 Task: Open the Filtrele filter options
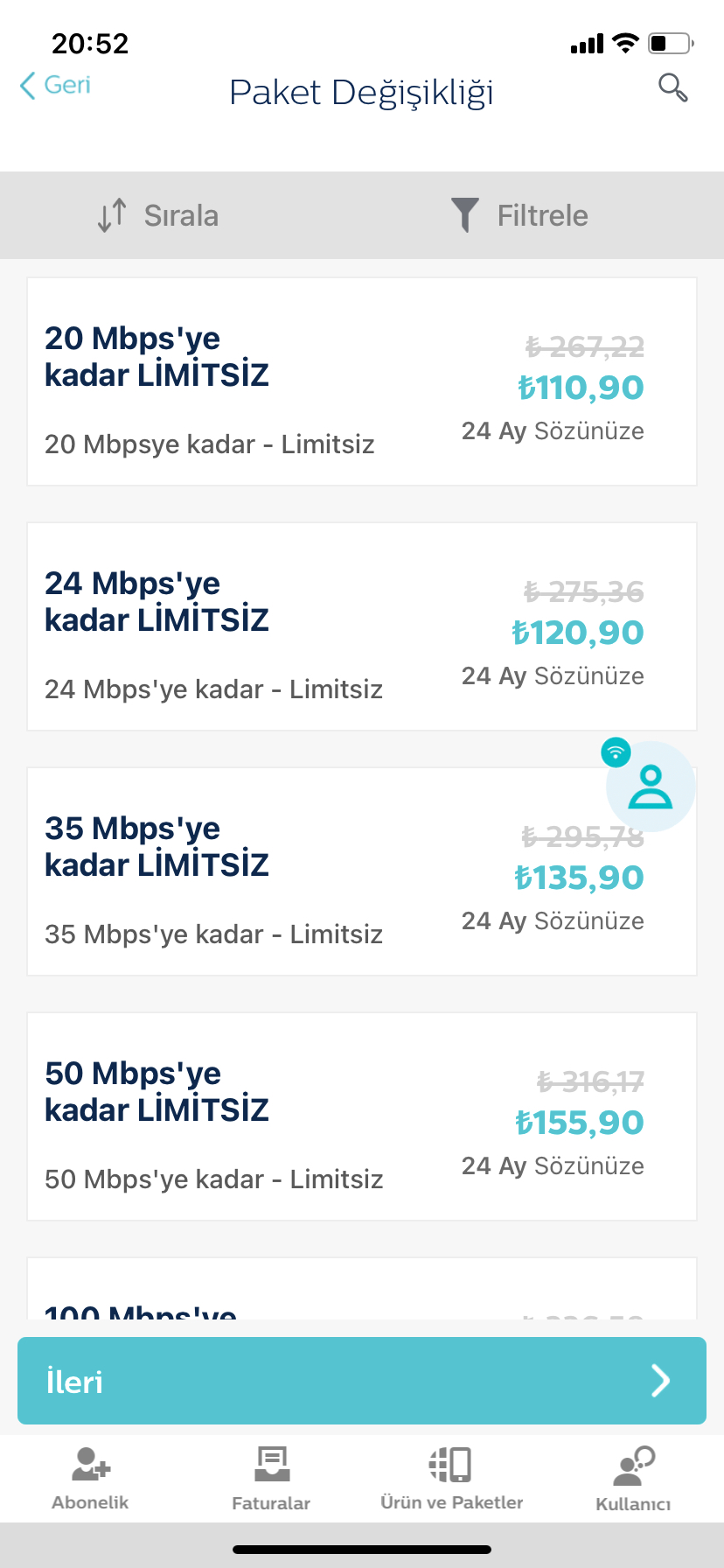pyautogui.click(x=519, y=215)
